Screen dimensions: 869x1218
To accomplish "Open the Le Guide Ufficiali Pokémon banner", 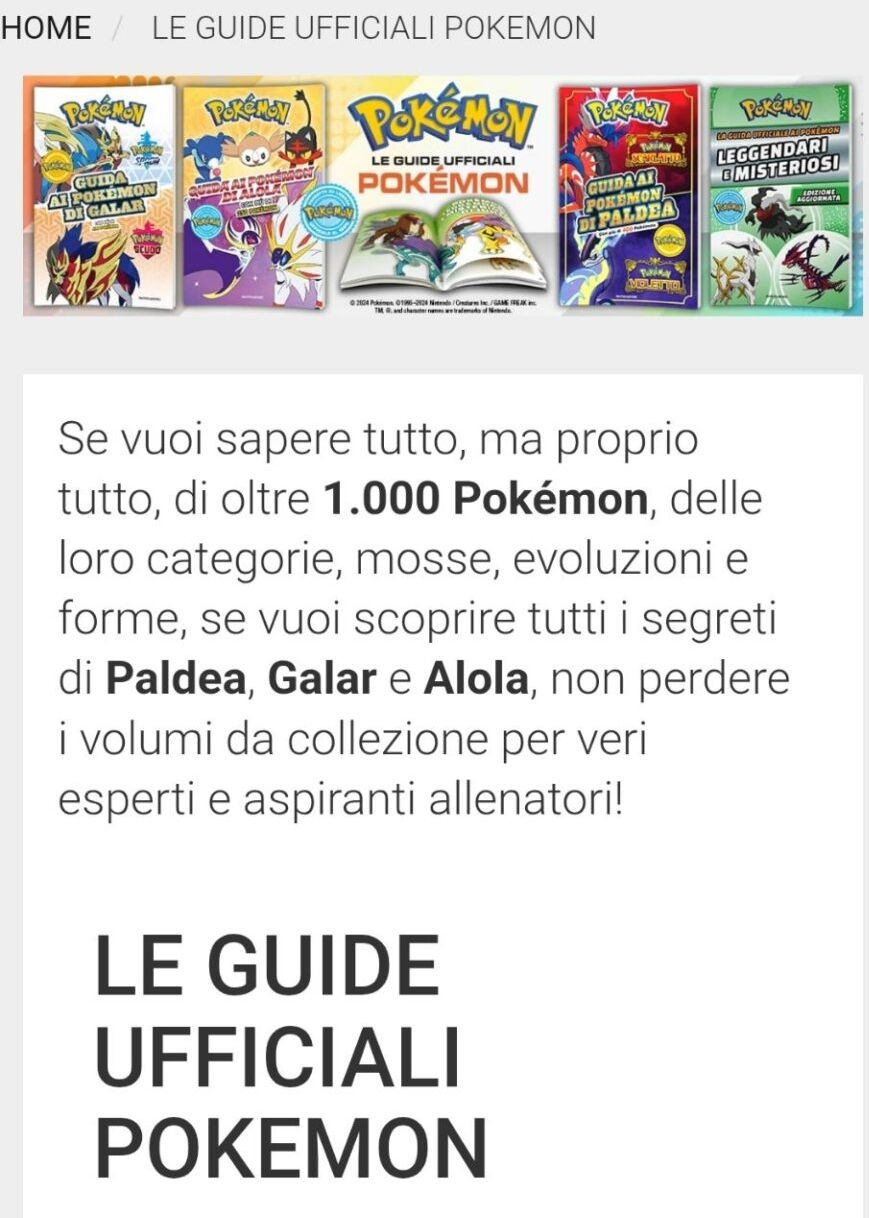I will (x=442, y=196).
